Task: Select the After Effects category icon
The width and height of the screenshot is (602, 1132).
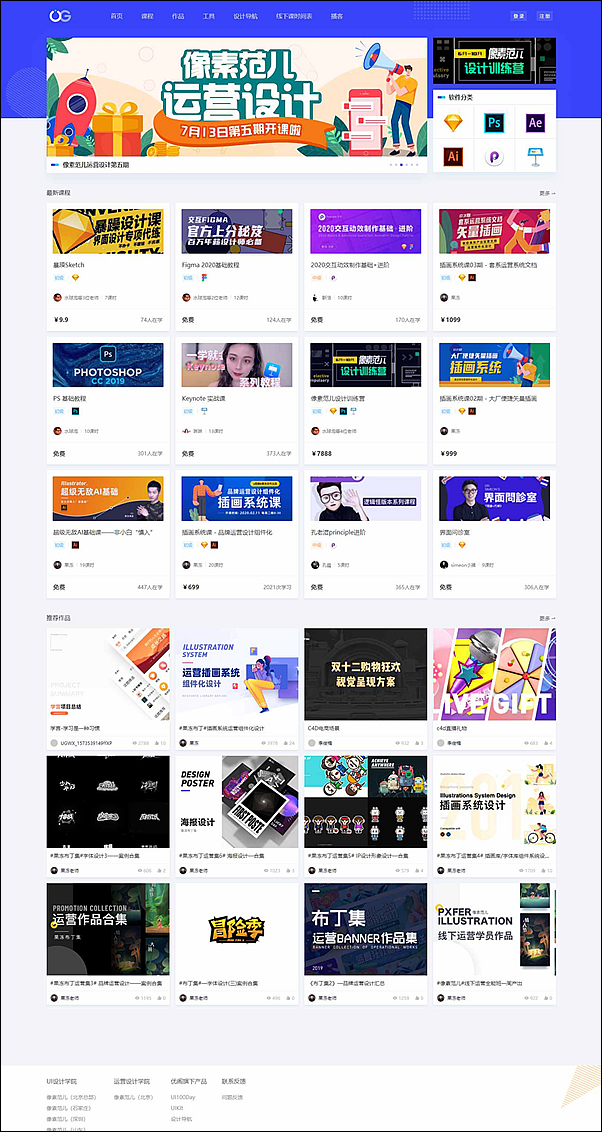Action: [x=535, y=123]
